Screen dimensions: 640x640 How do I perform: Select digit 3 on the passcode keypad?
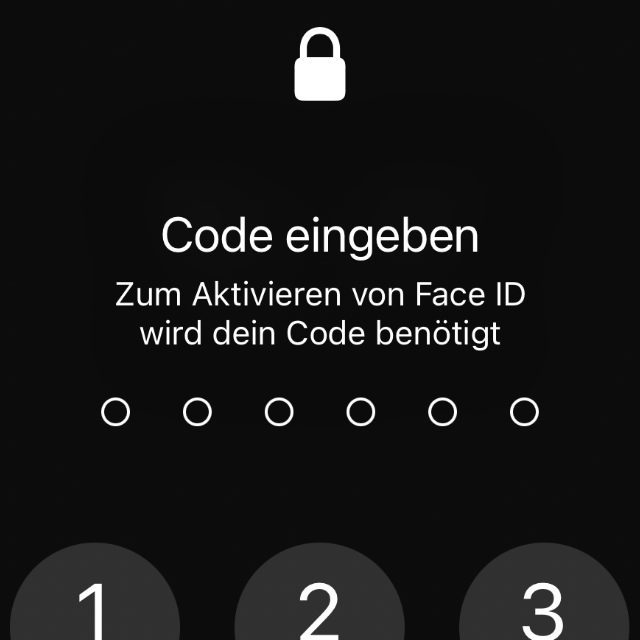545,603
